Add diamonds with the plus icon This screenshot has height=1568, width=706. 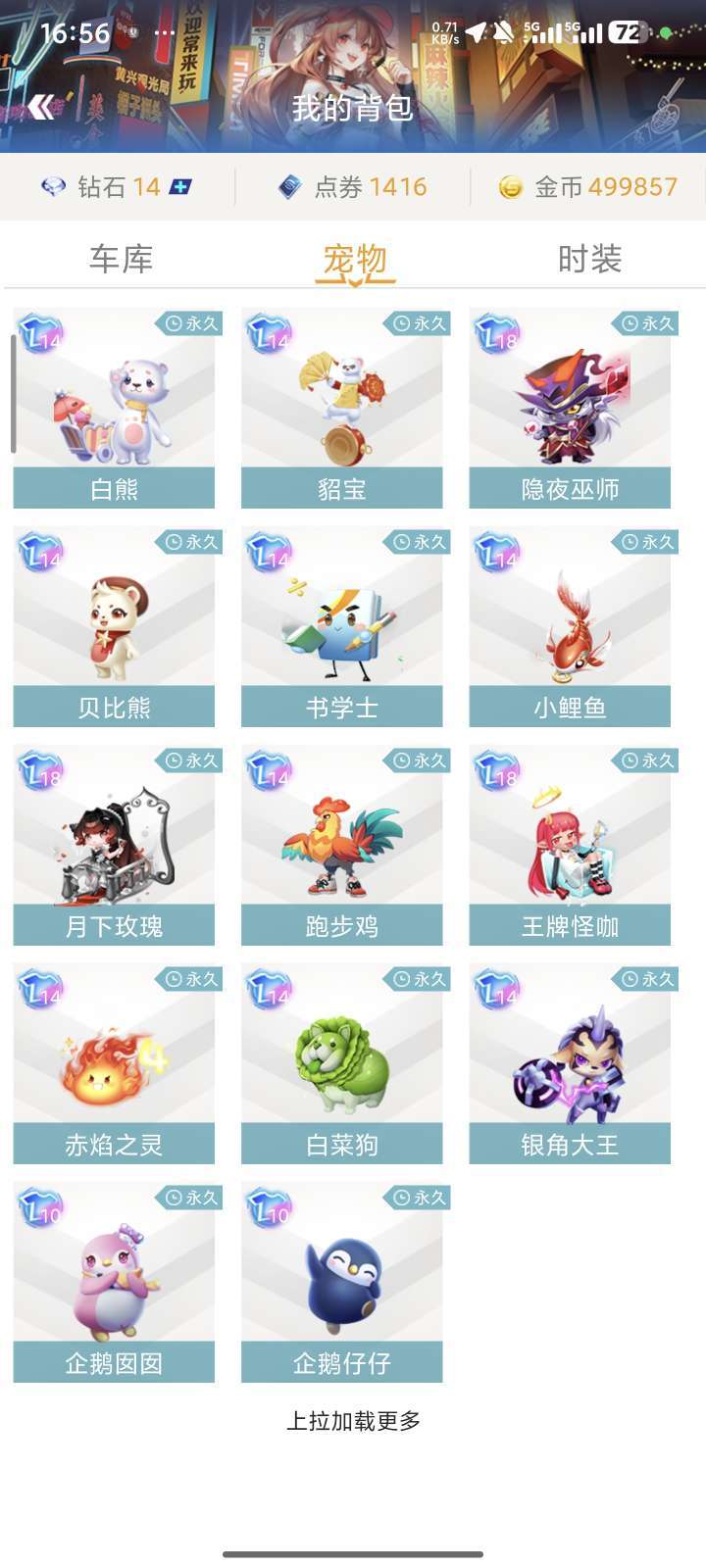tap(180, 186)
